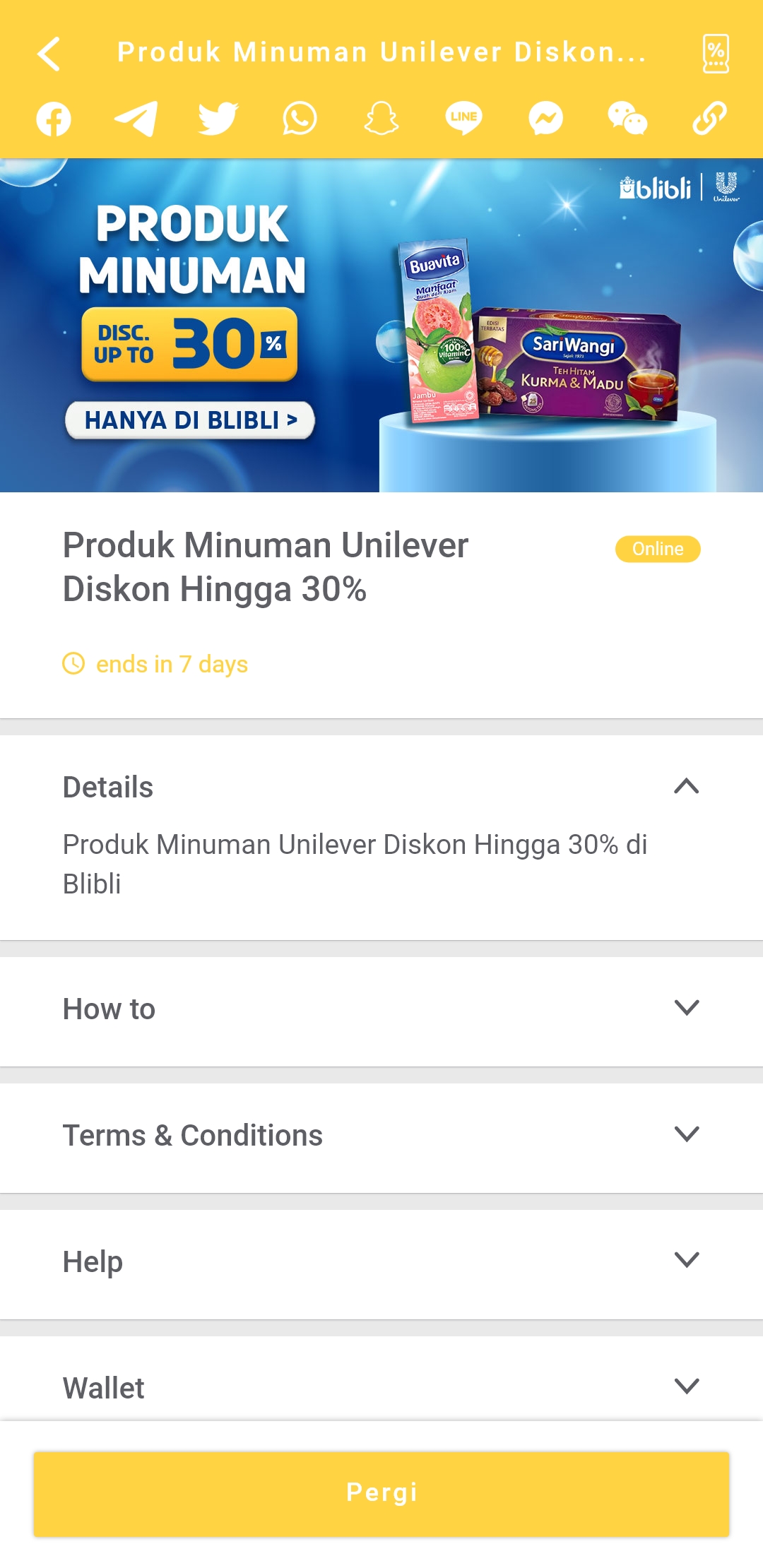763x1568 pixels.
Task: Go back using the arrow
Action: [x=49, y=54]
